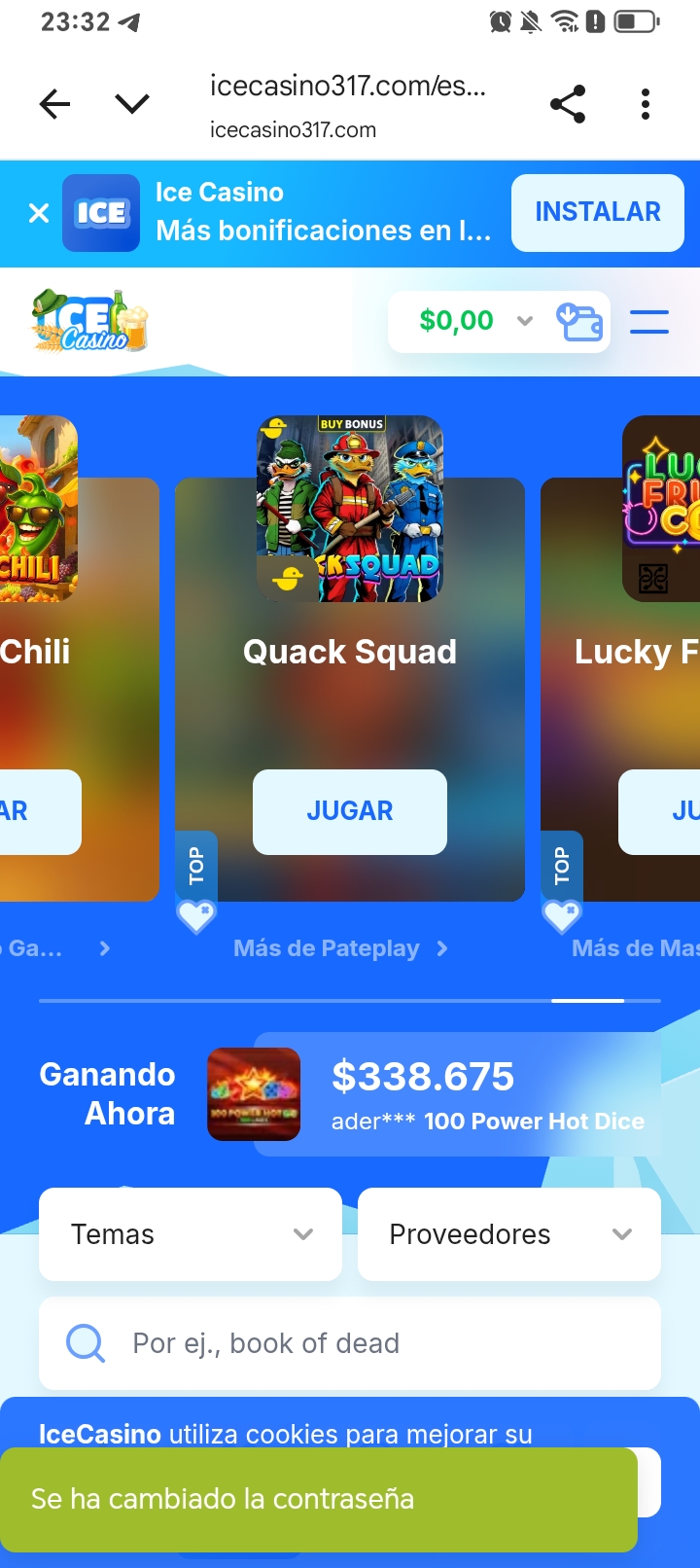The width and height of the screenshot is (700, 1568).
Task: Open the 100 Power Hot Dice winner card
Action: [x=457, y=1094]
